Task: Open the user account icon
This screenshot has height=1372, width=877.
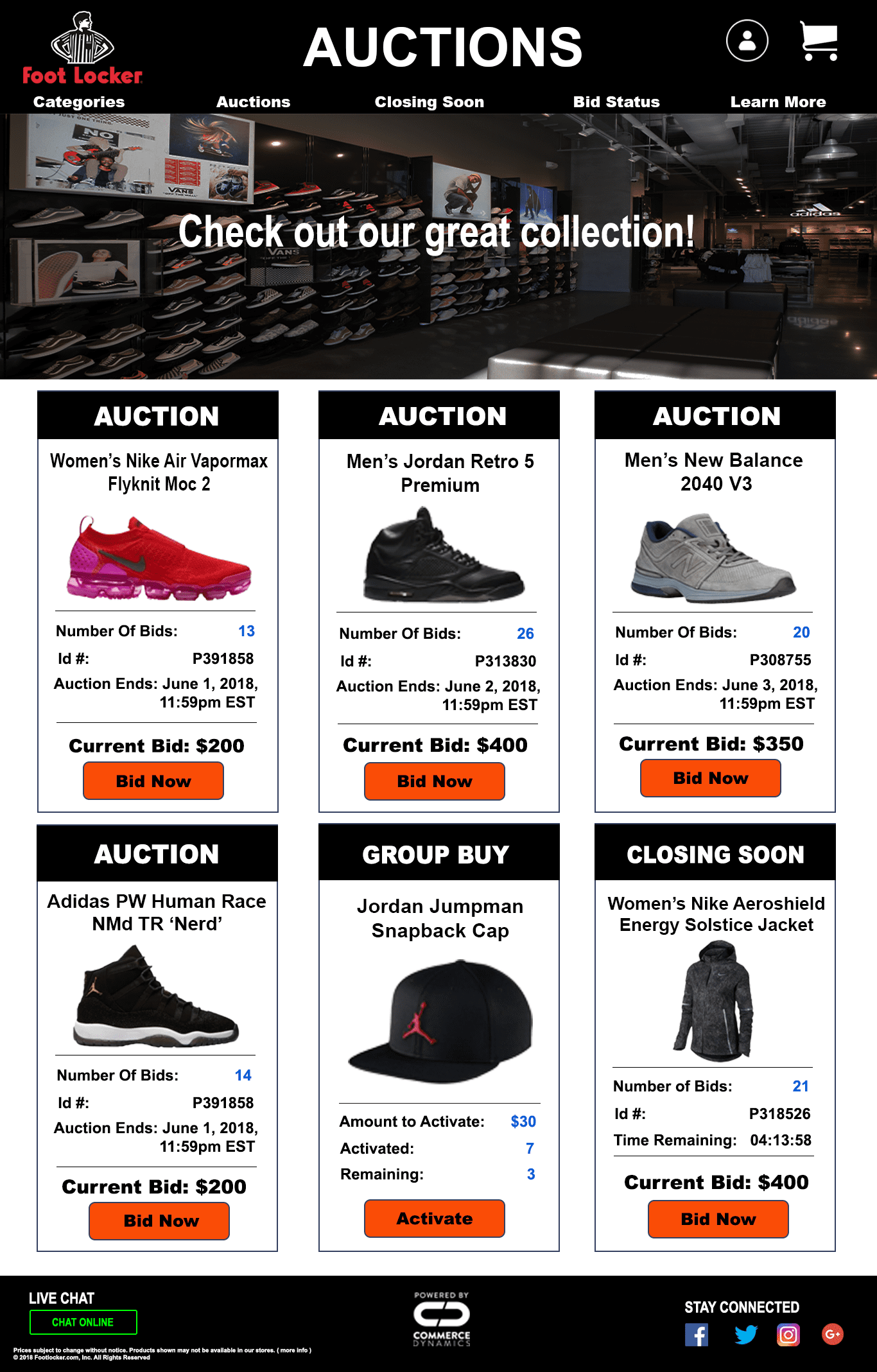Action: pos(747,40)
